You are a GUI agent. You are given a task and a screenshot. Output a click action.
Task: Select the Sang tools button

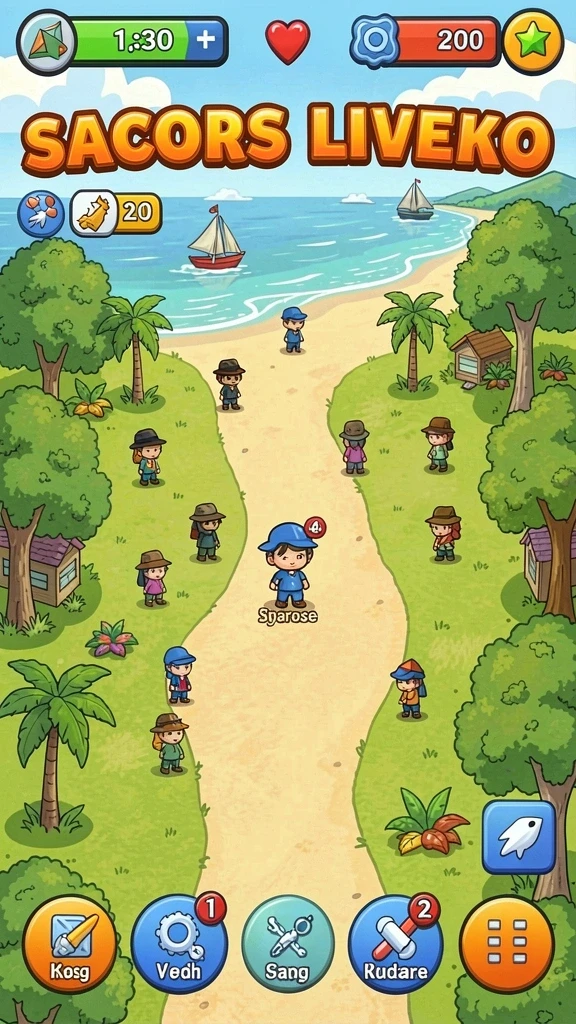288,944
